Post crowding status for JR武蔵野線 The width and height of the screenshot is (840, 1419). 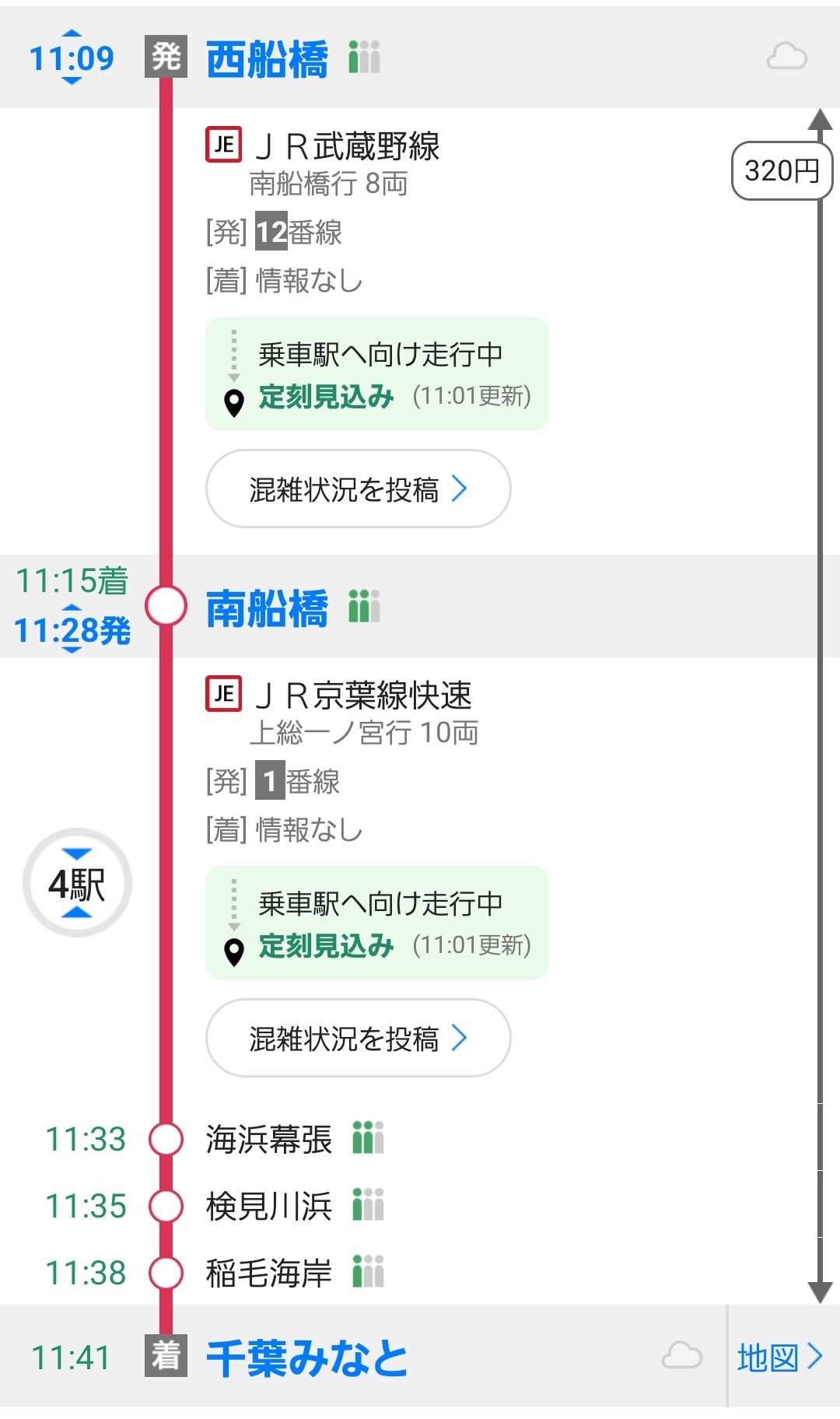point(358,489)
